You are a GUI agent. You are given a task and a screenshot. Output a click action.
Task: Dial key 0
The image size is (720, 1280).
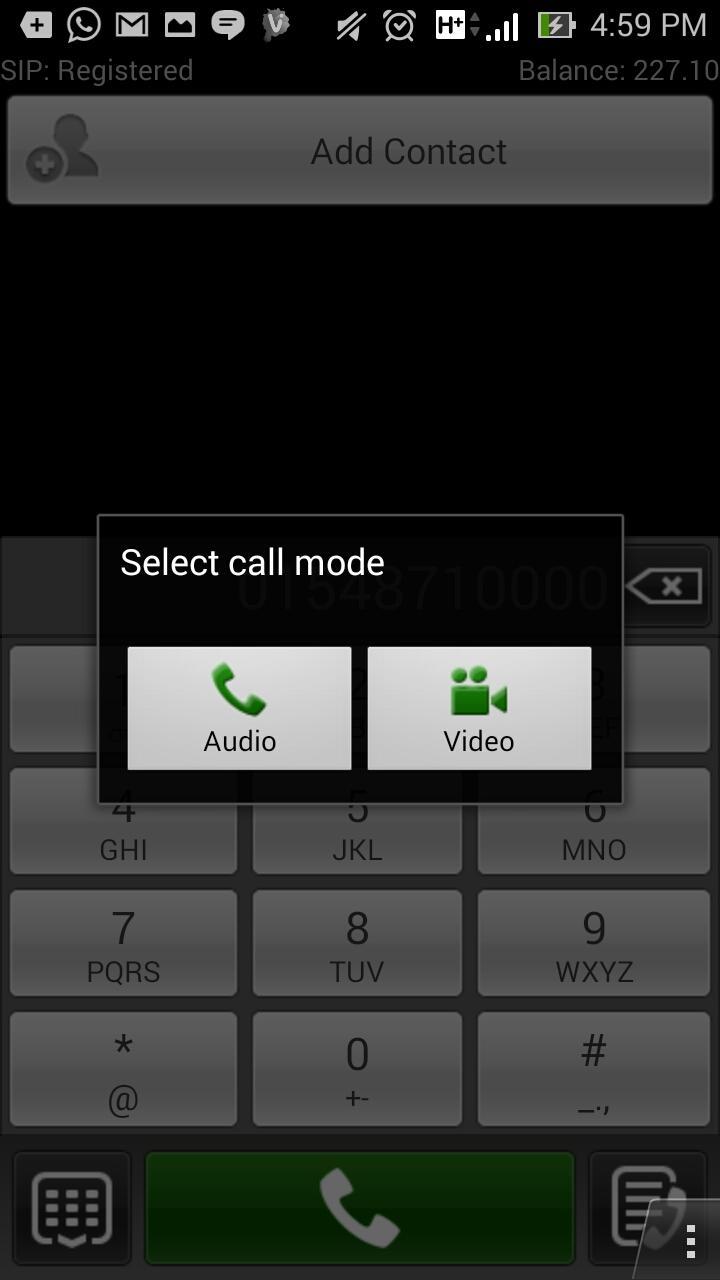point(357,1068)
